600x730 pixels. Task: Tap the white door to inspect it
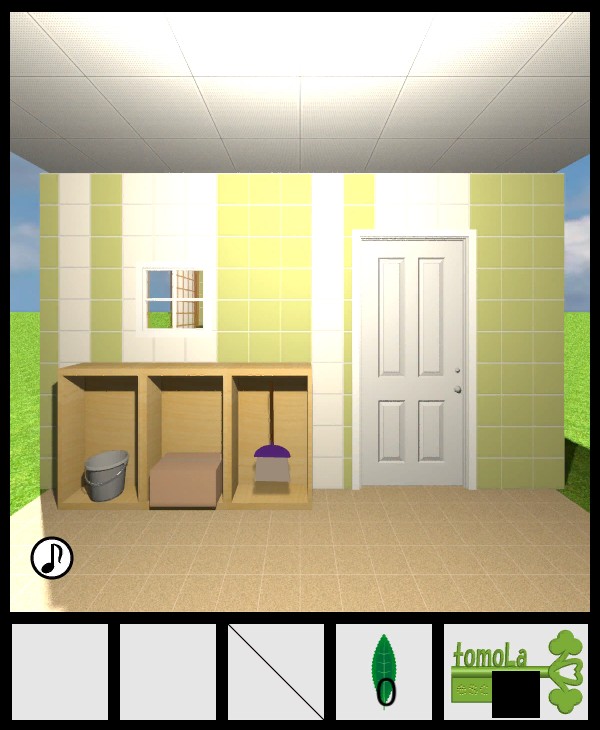pyautogui.click(x=414, y=360)
